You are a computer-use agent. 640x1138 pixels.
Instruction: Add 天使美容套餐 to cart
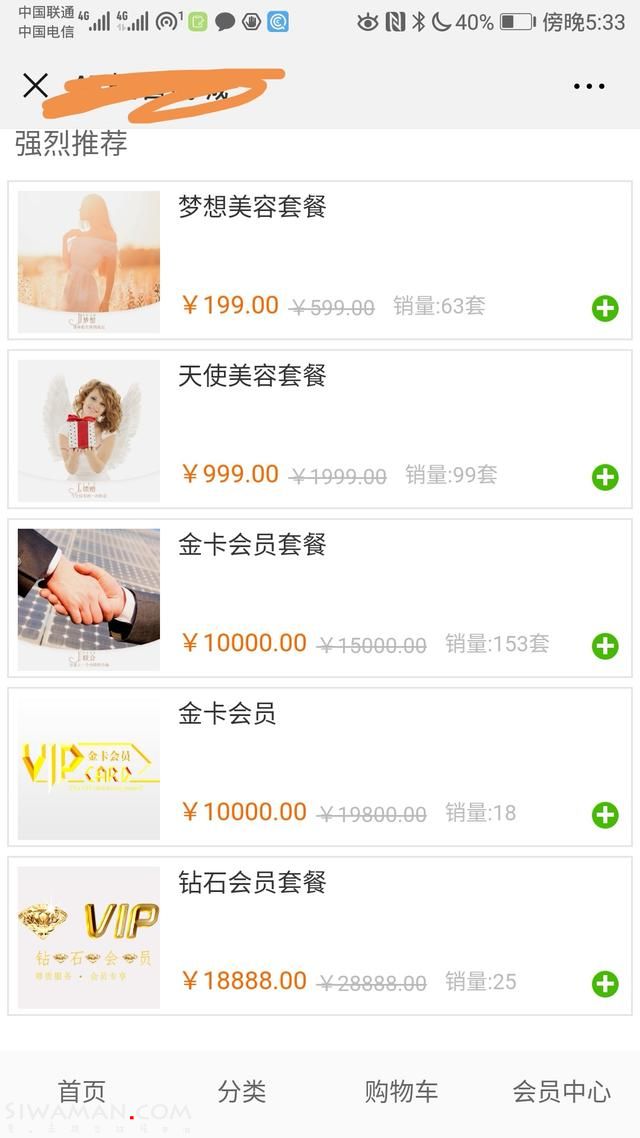pyautogui.click(x=605, y=477)
